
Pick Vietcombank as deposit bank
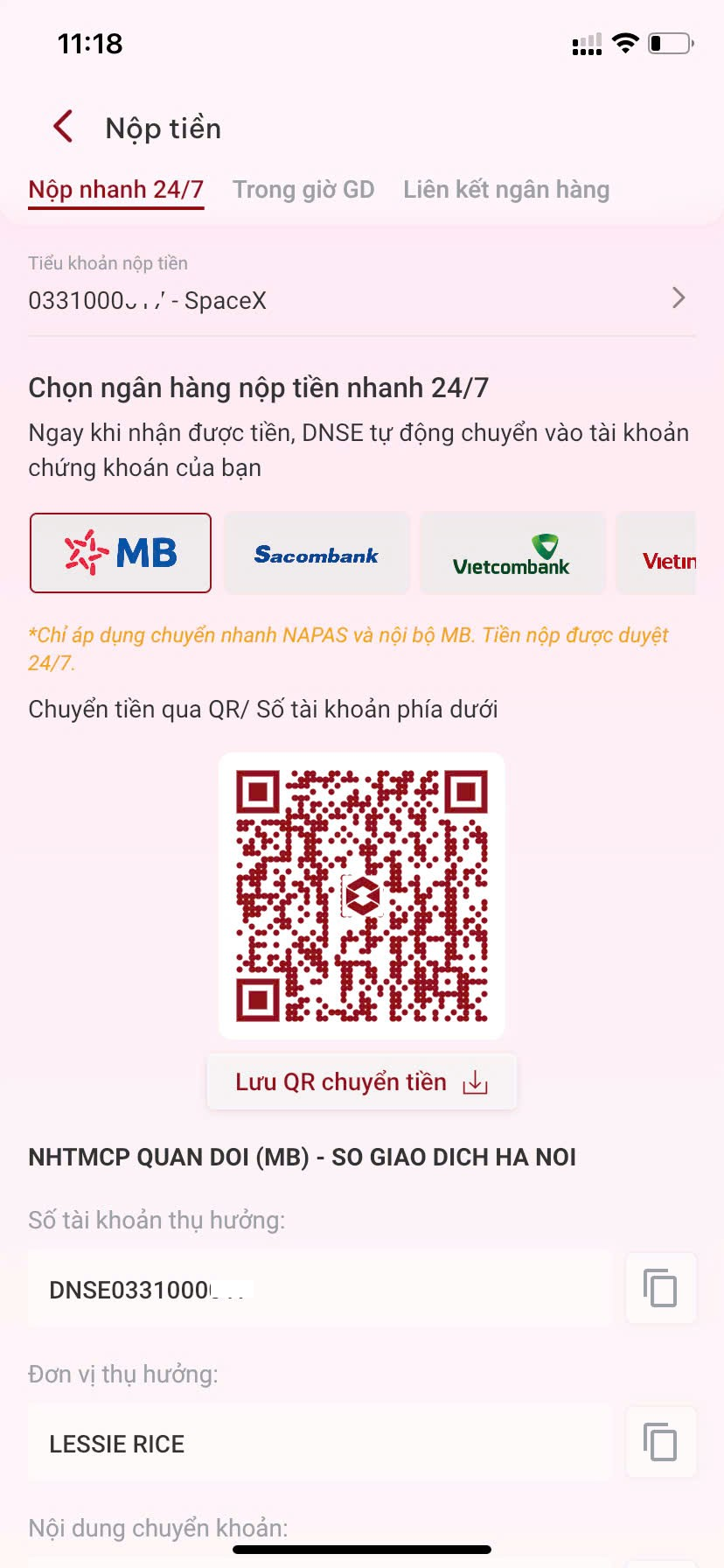[512, 553]
